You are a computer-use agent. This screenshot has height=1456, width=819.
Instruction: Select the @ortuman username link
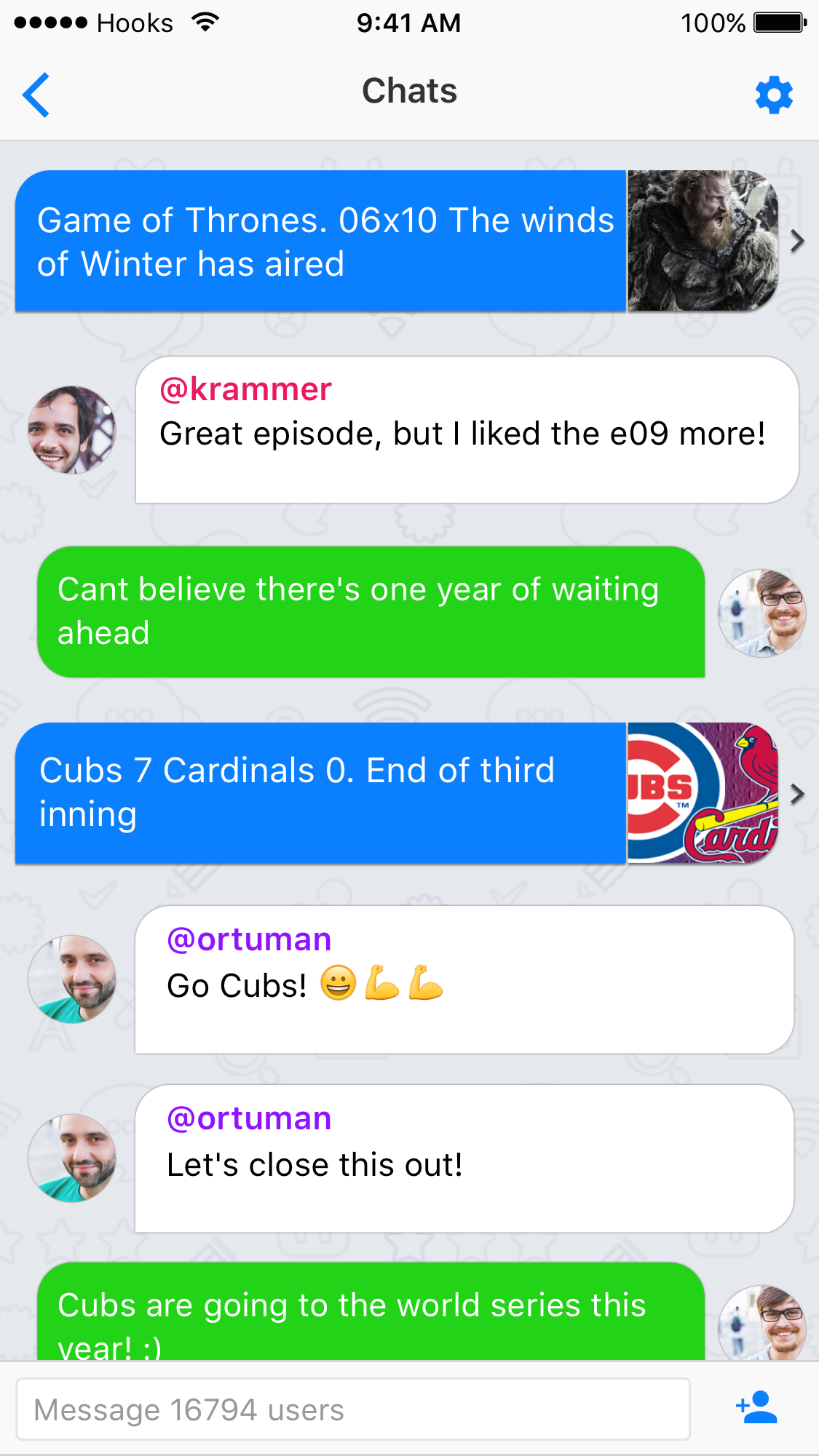(248, 939)
